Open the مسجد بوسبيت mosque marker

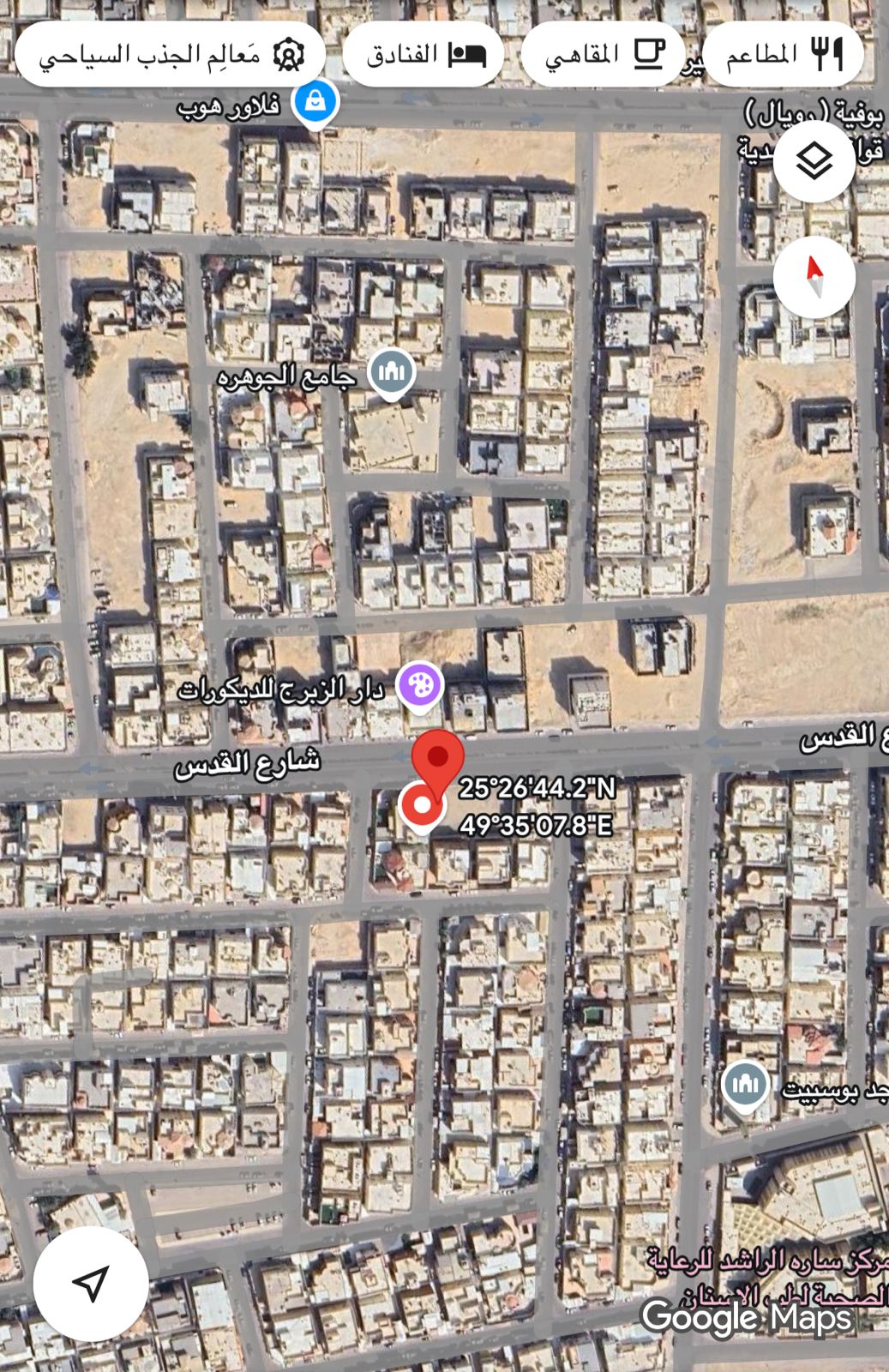coord(744,1085)
